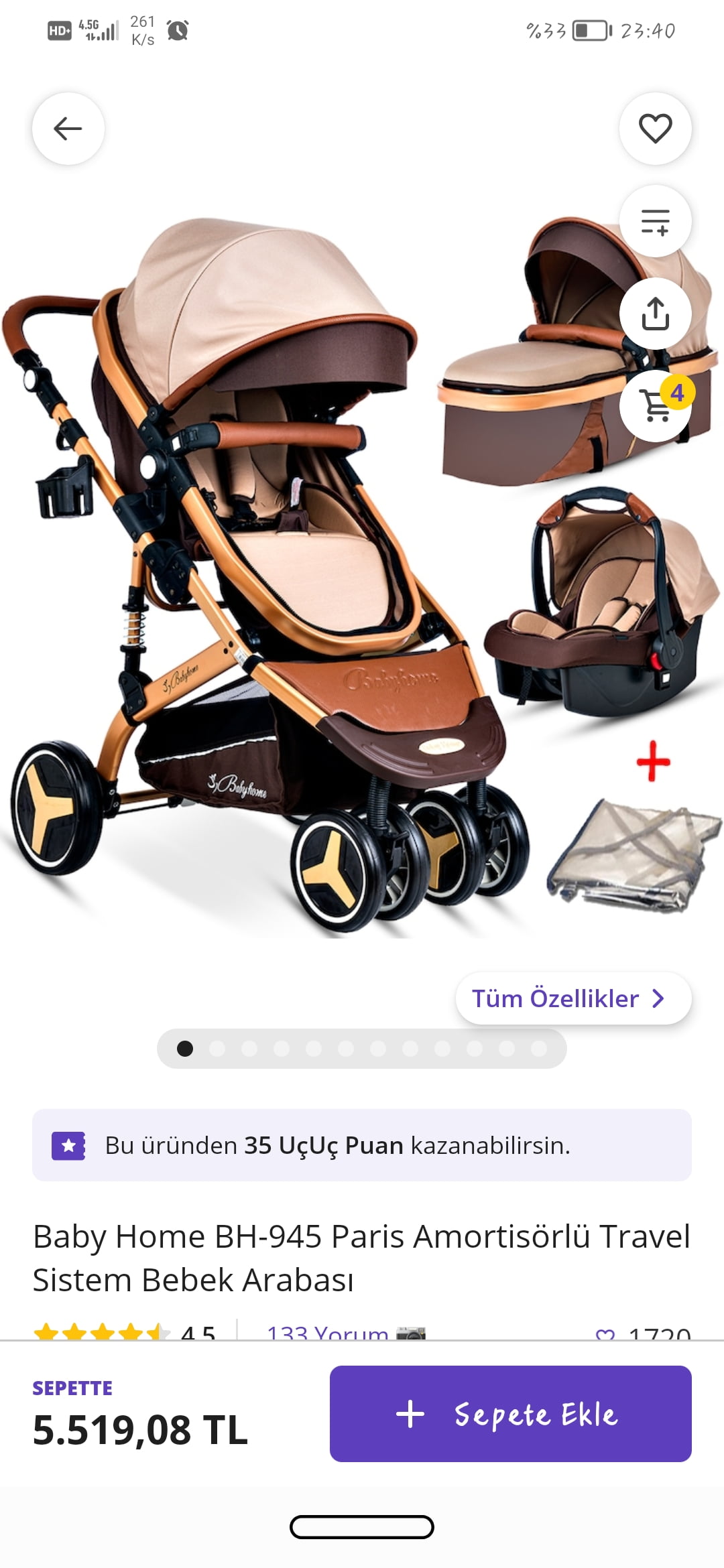
Task: Go back using the arrow button
Action: pyautogui.click(x=68, y=128)
